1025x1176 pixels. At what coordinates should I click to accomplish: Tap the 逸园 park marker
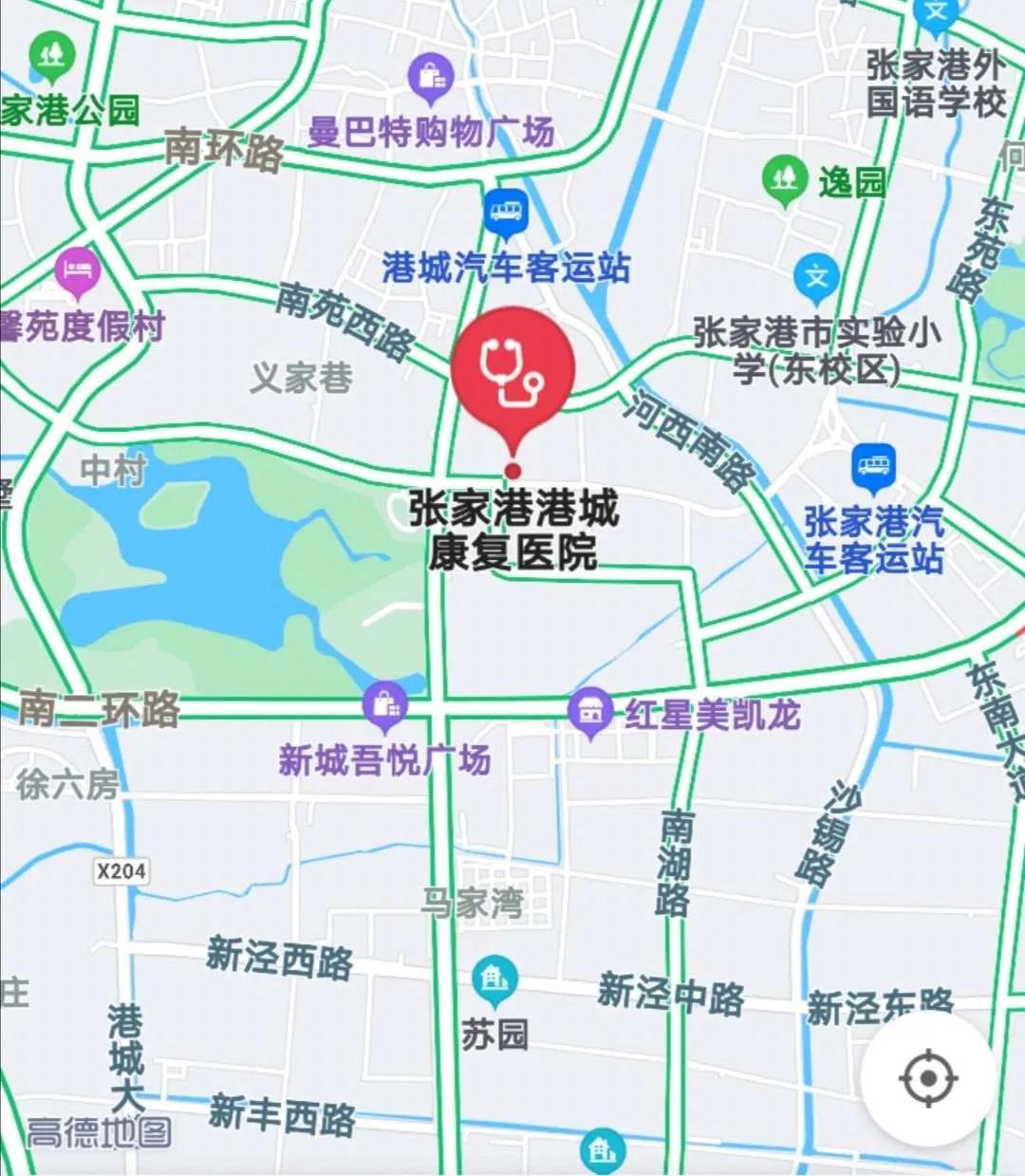click(784, 179)
